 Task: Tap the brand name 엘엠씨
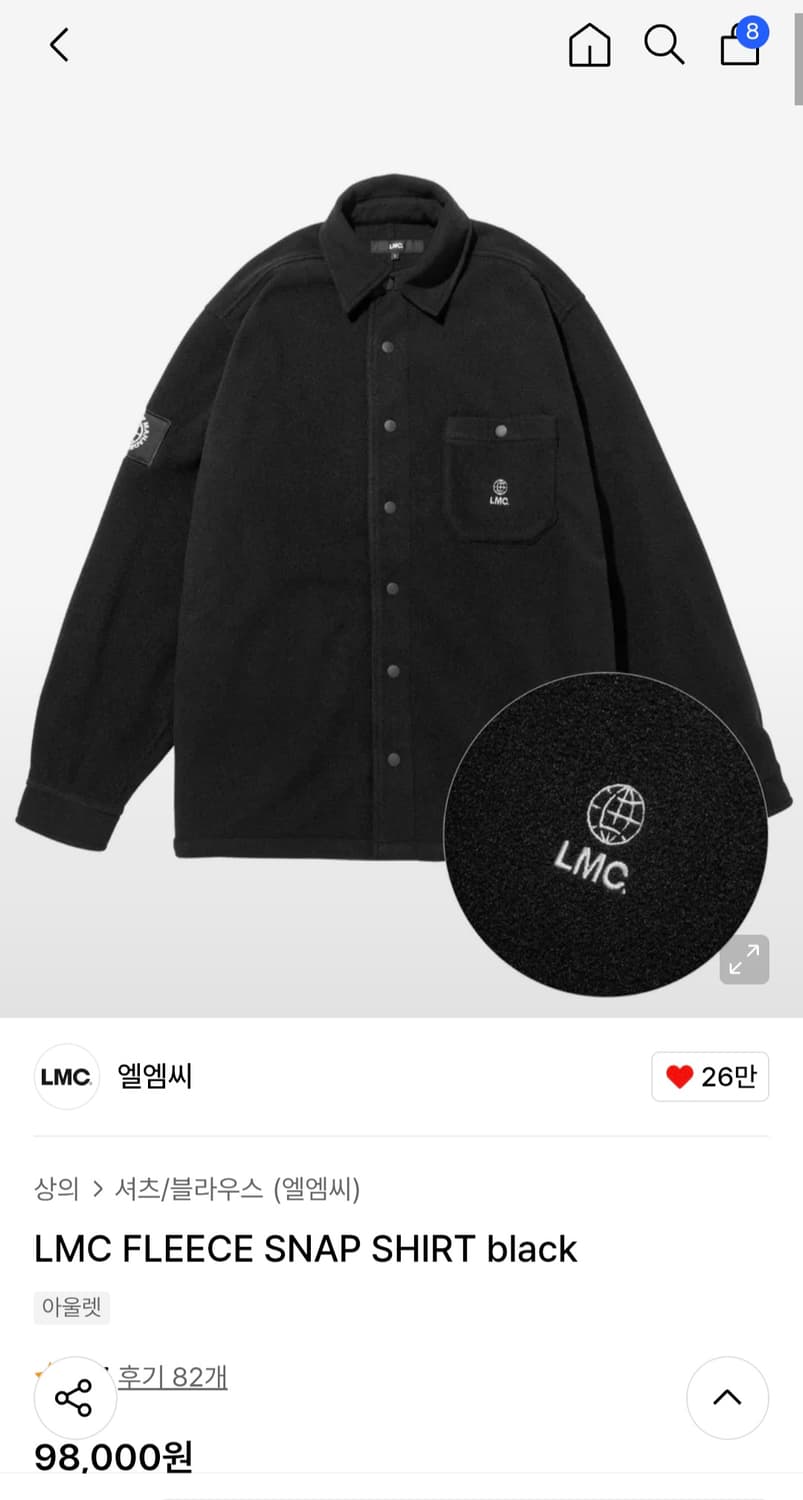[153, 1077]
